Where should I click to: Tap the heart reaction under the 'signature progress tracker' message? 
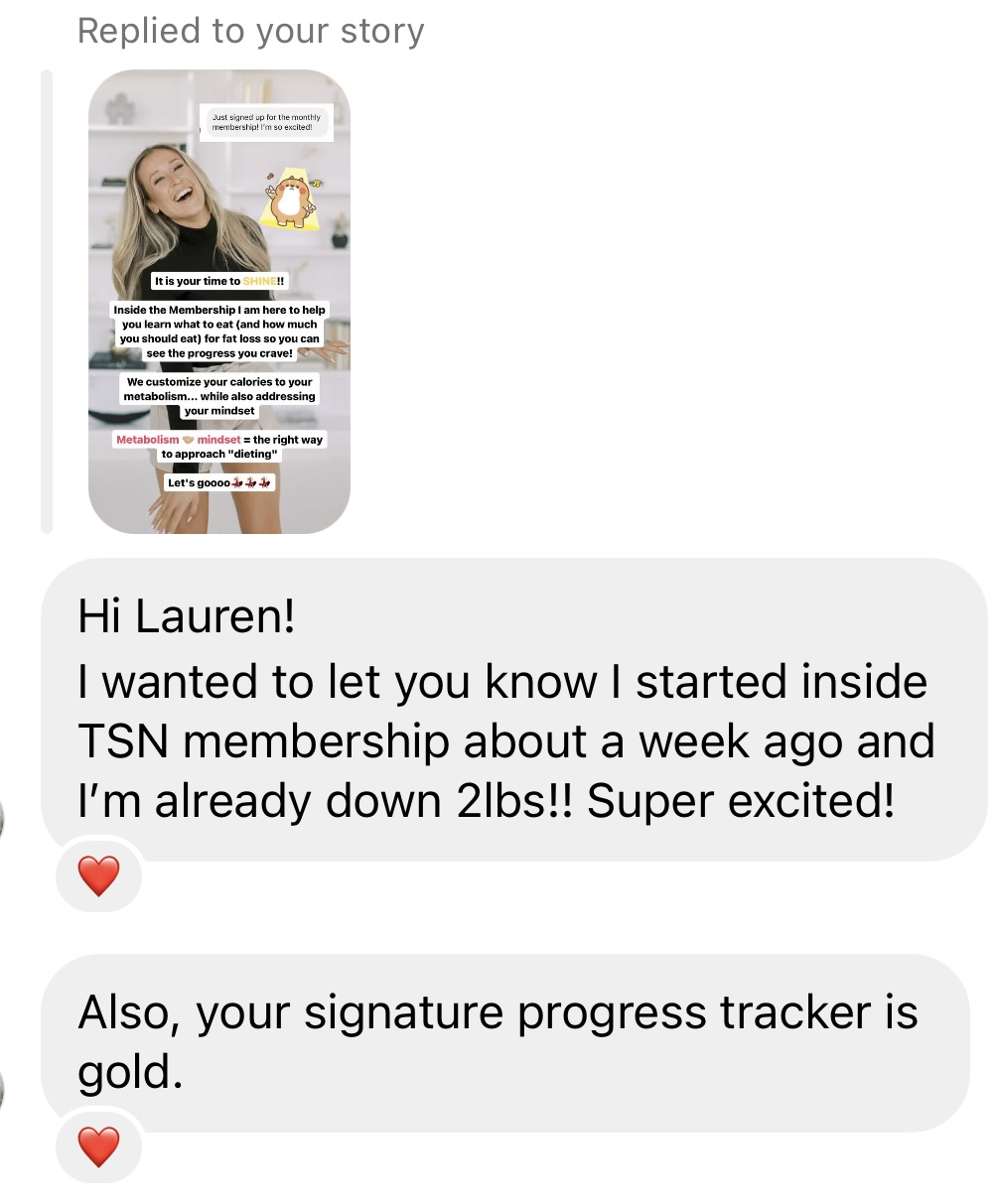coord(98,1146)
